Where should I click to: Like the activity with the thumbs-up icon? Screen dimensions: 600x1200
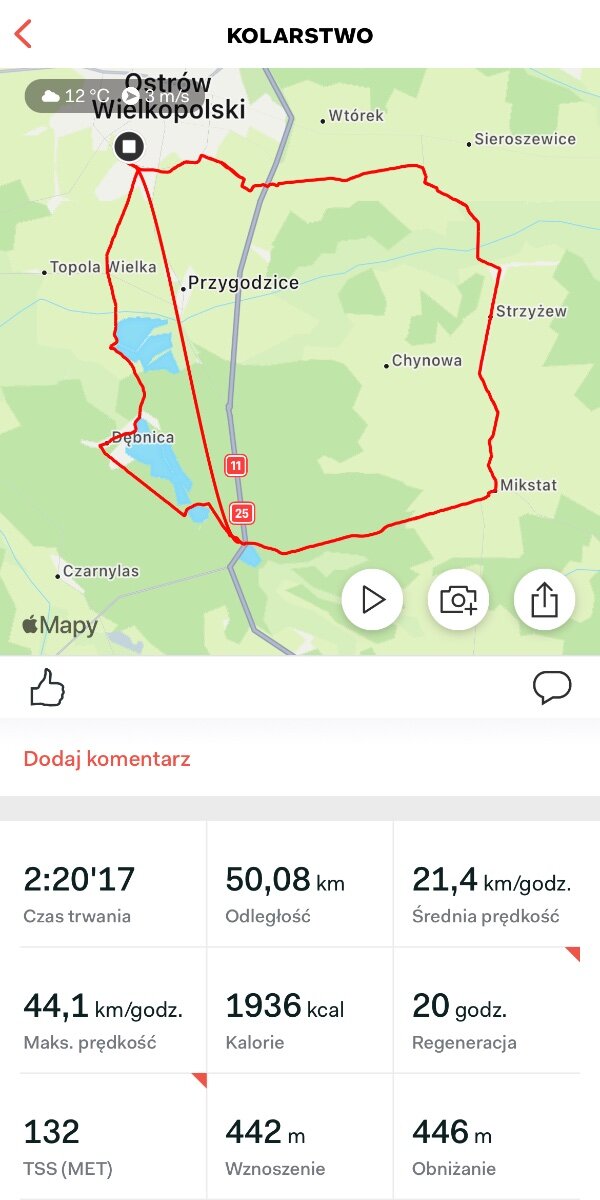point(47,688)
